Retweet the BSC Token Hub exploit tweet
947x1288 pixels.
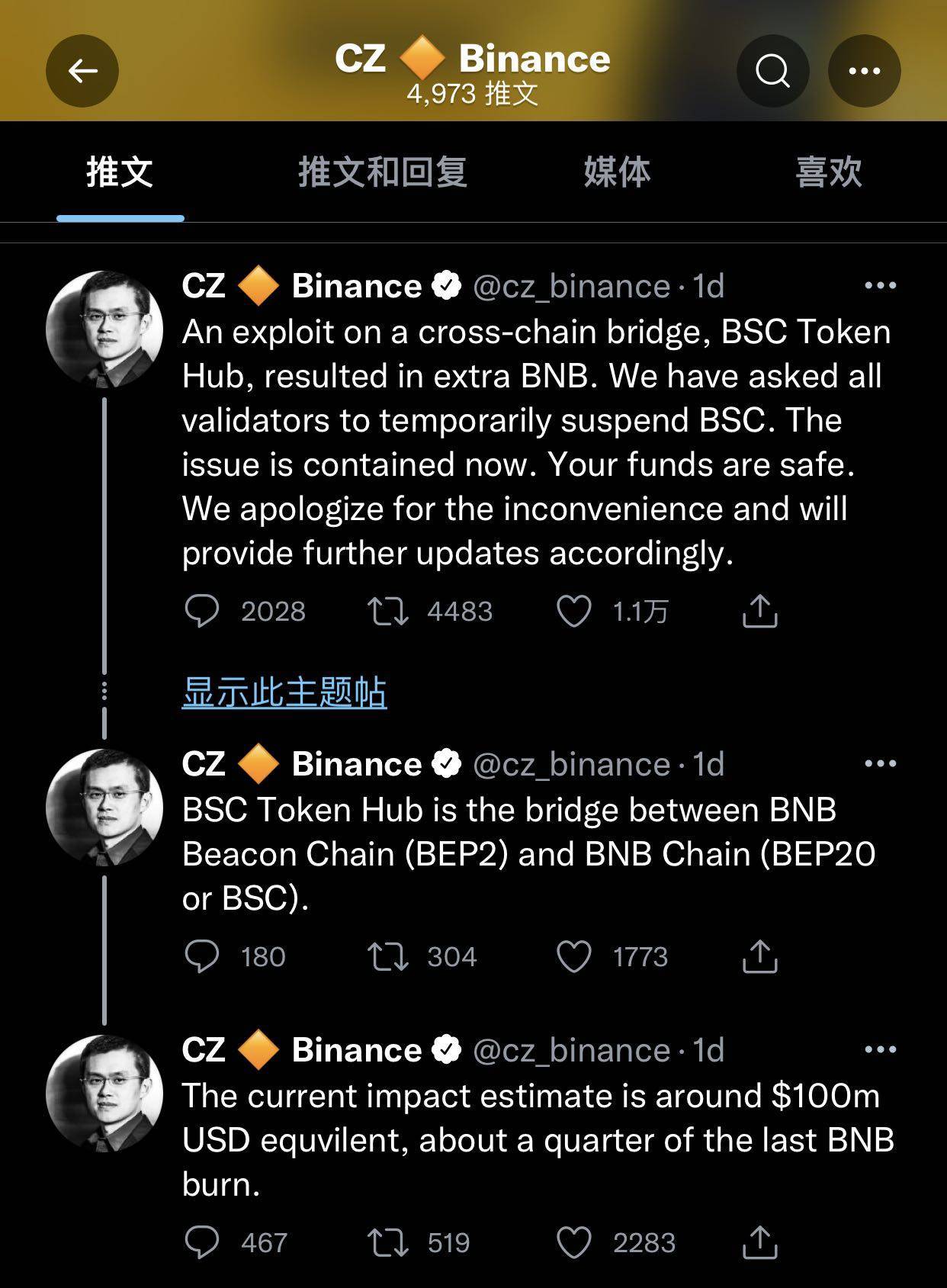pyautogui.click(x=388, y=612)
